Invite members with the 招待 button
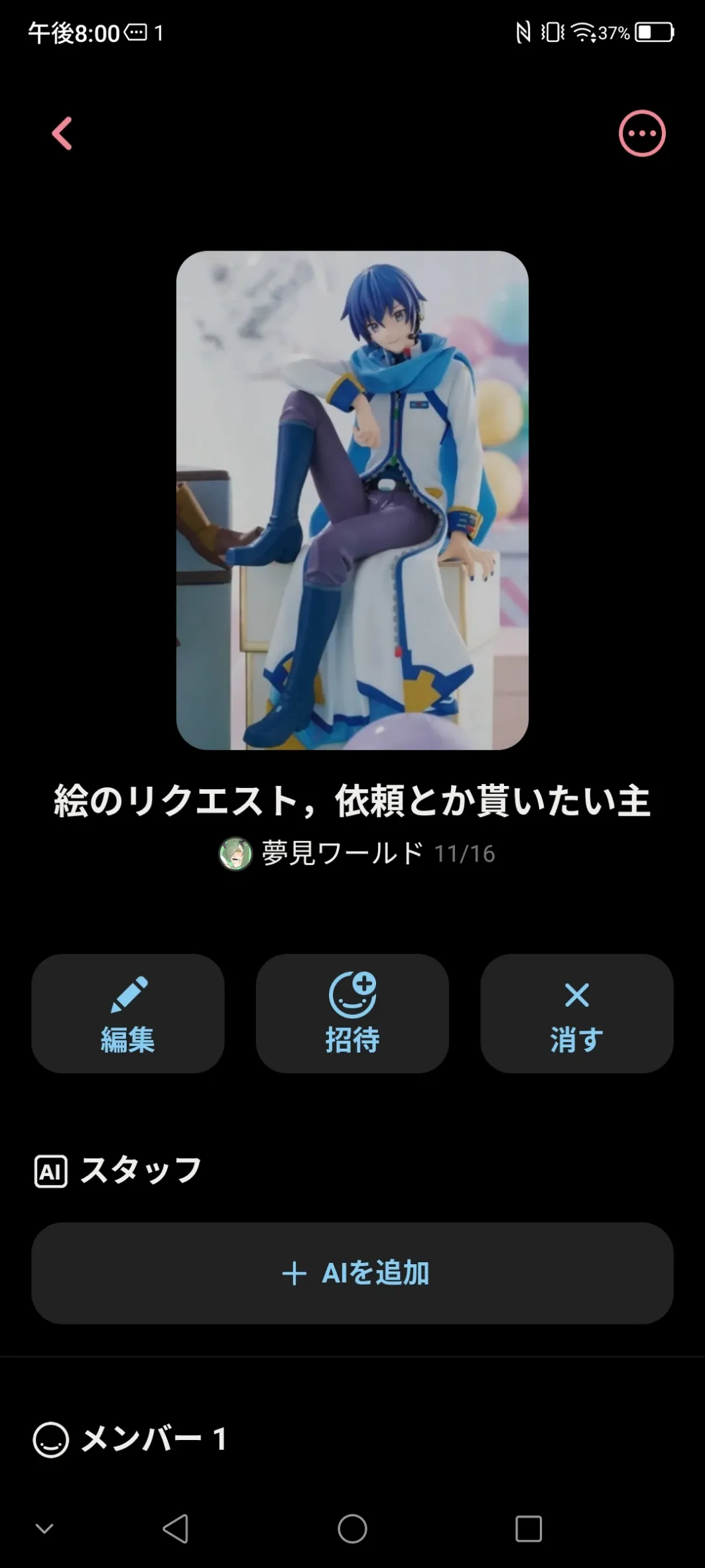The height and width of the screenshot is (1568, 705). click(352, 1013)
